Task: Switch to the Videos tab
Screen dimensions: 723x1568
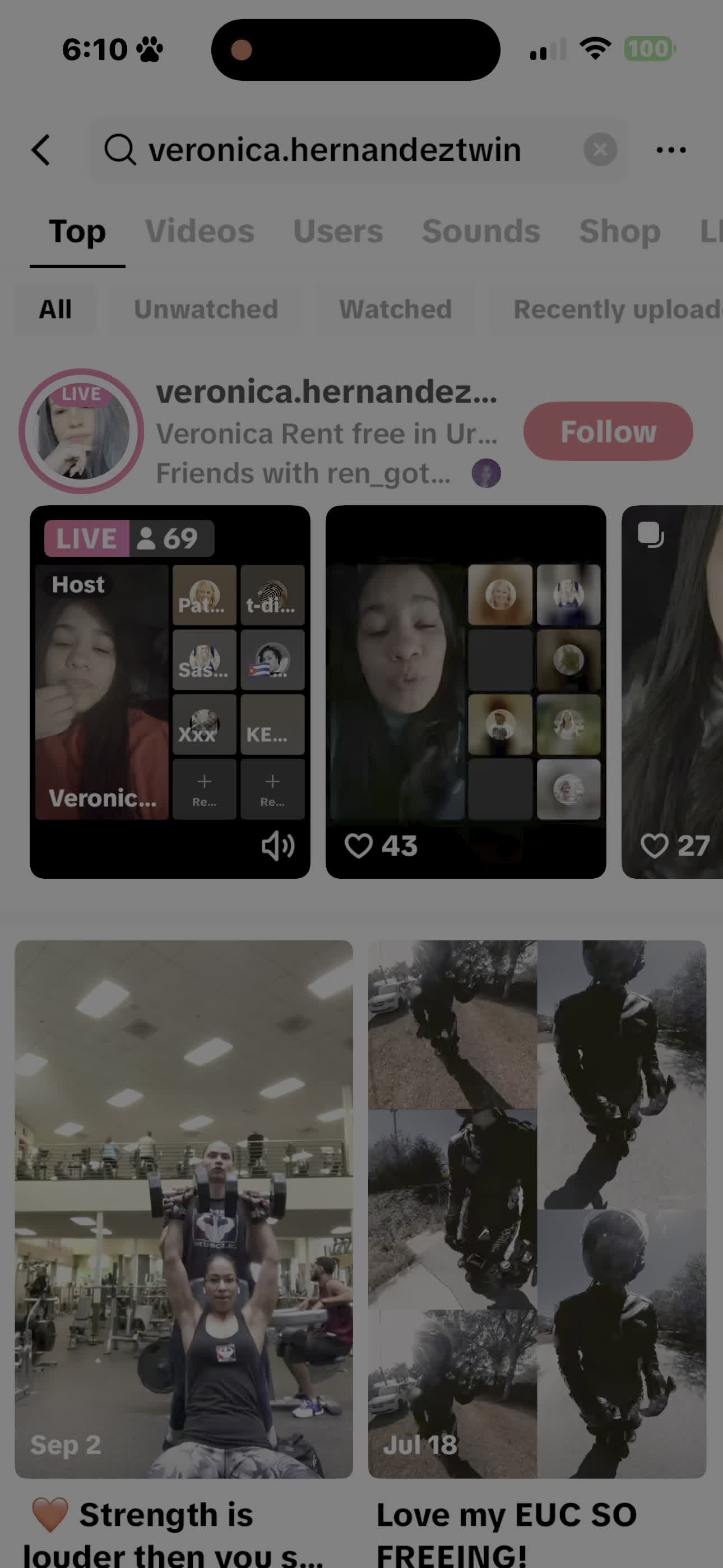Action: pos(199,231)
